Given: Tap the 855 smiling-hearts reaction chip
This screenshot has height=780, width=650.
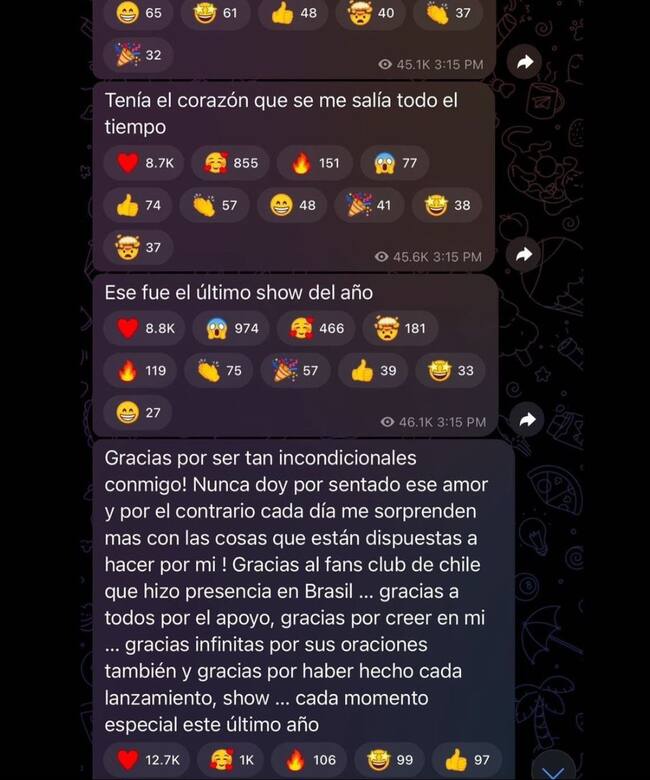Looking at the screenshot, I should tap(232, 163).
